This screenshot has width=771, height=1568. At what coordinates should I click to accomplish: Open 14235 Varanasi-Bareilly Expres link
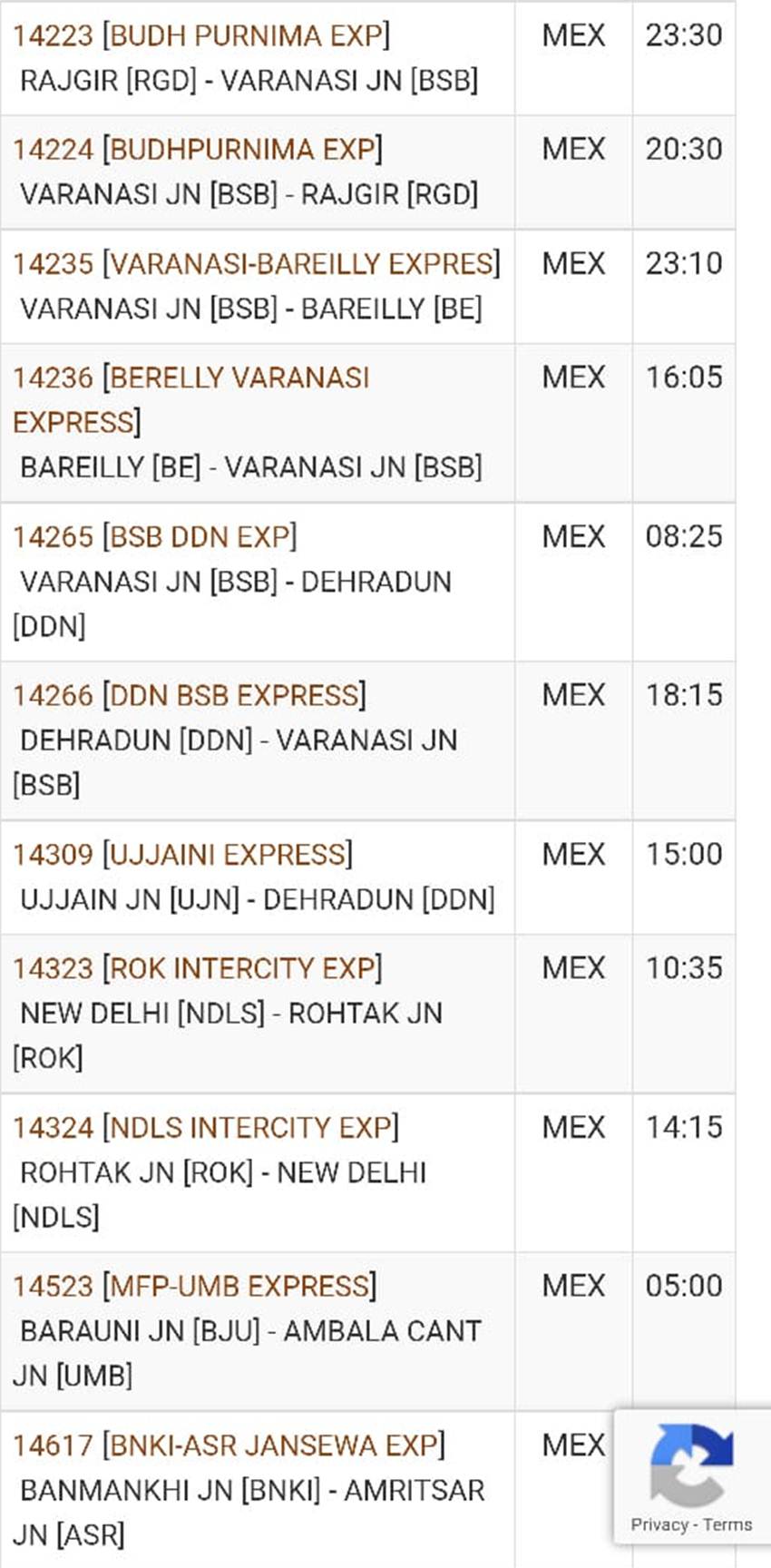257,264
